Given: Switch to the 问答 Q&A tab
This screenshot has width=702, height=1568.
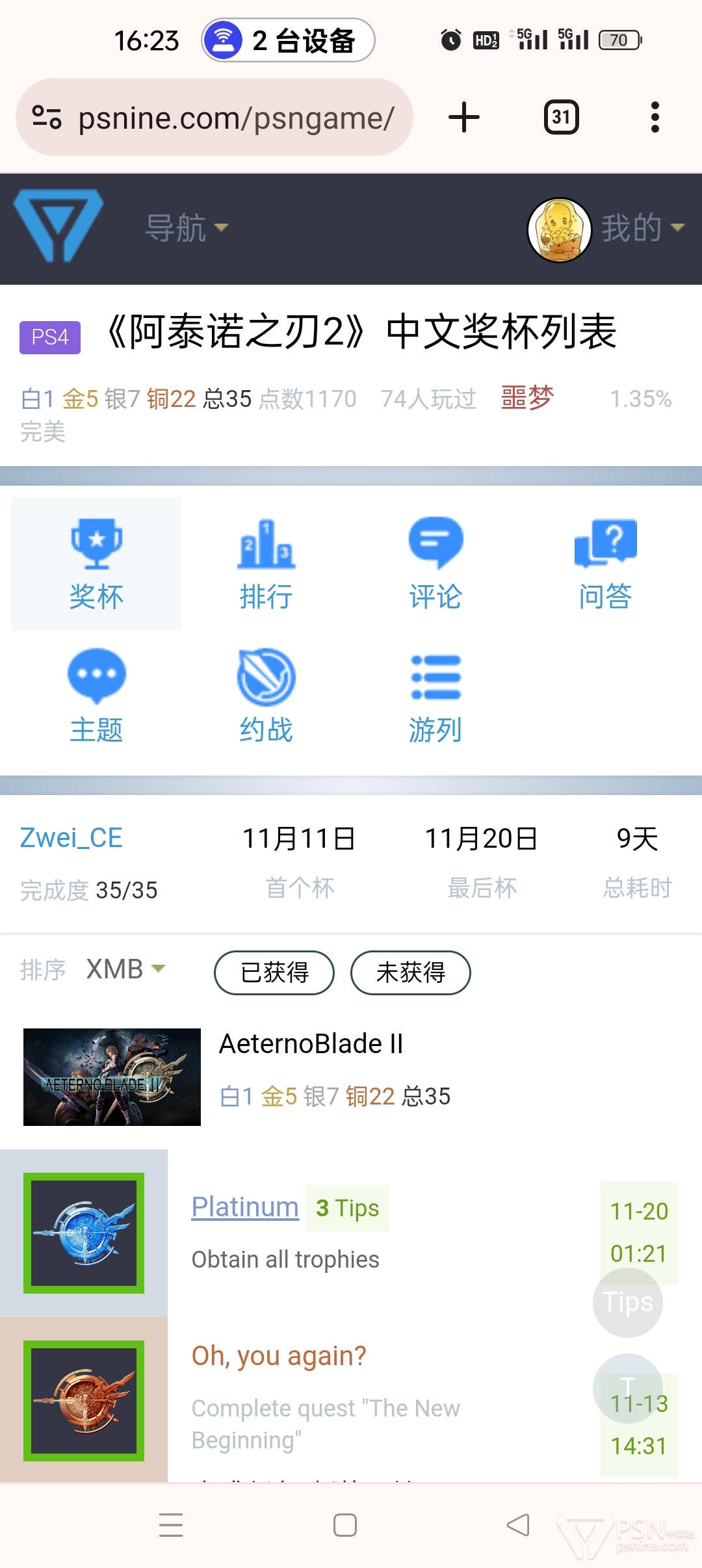Looking at the screenshot, I should point(605,564).
